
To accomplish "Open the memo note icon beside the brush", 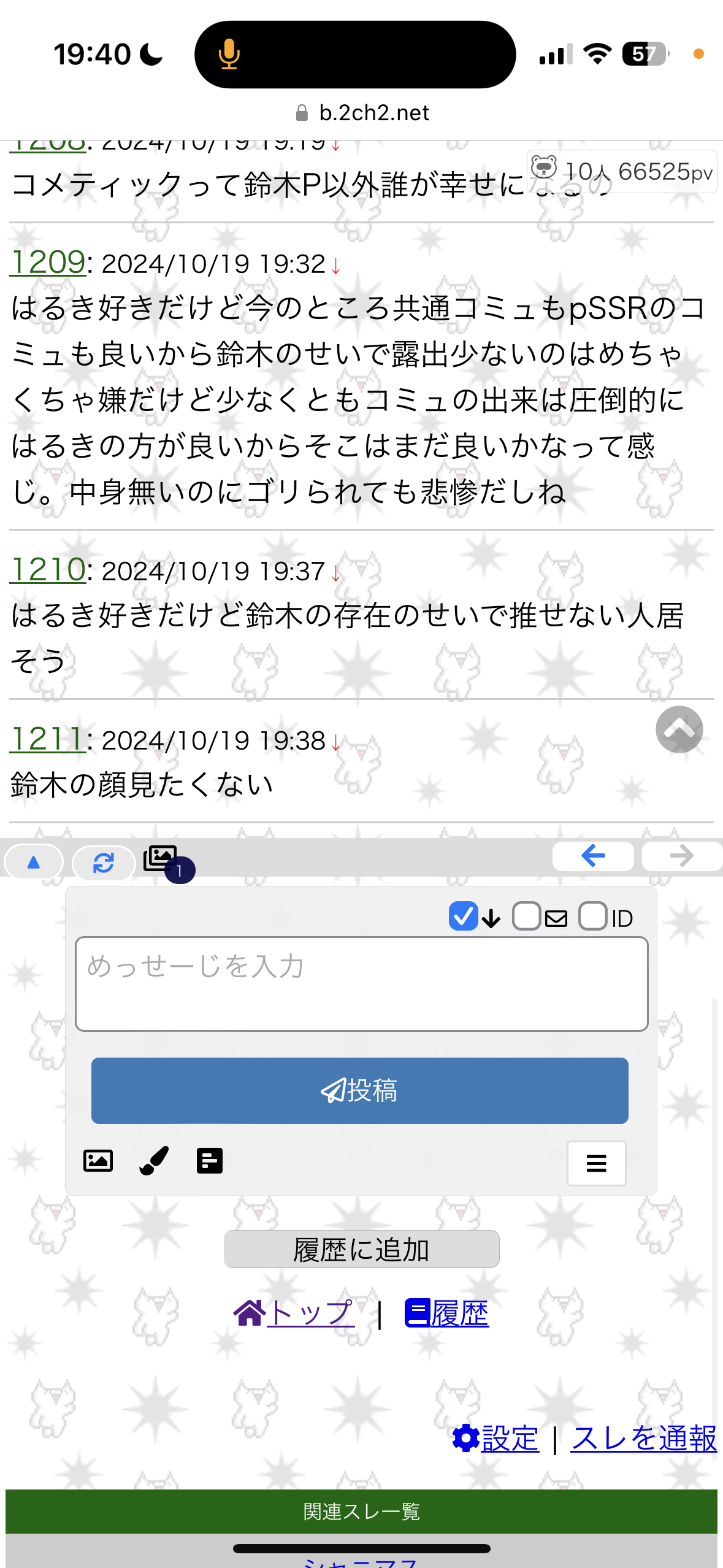I will click(x=210, y=1160).
